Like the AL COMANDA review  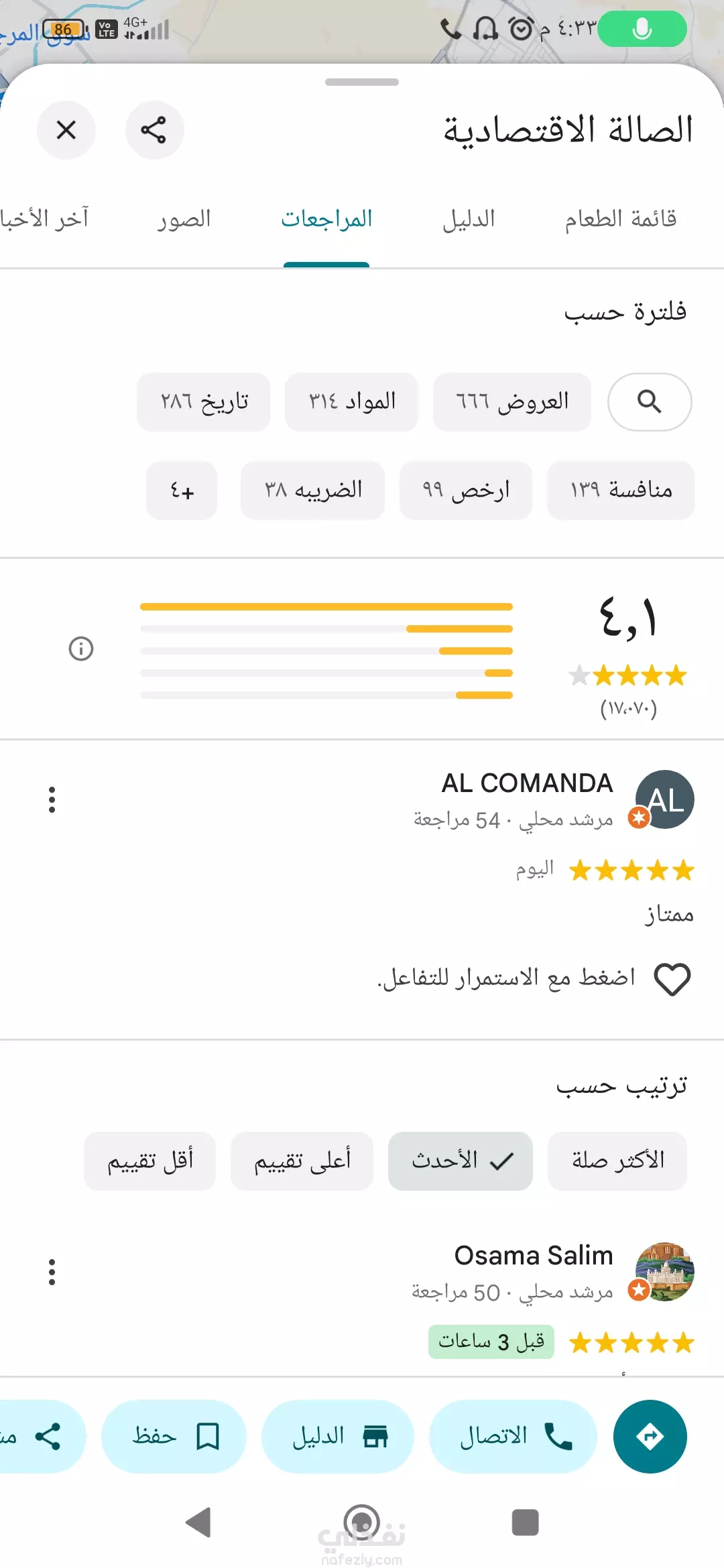click(672, 979)
